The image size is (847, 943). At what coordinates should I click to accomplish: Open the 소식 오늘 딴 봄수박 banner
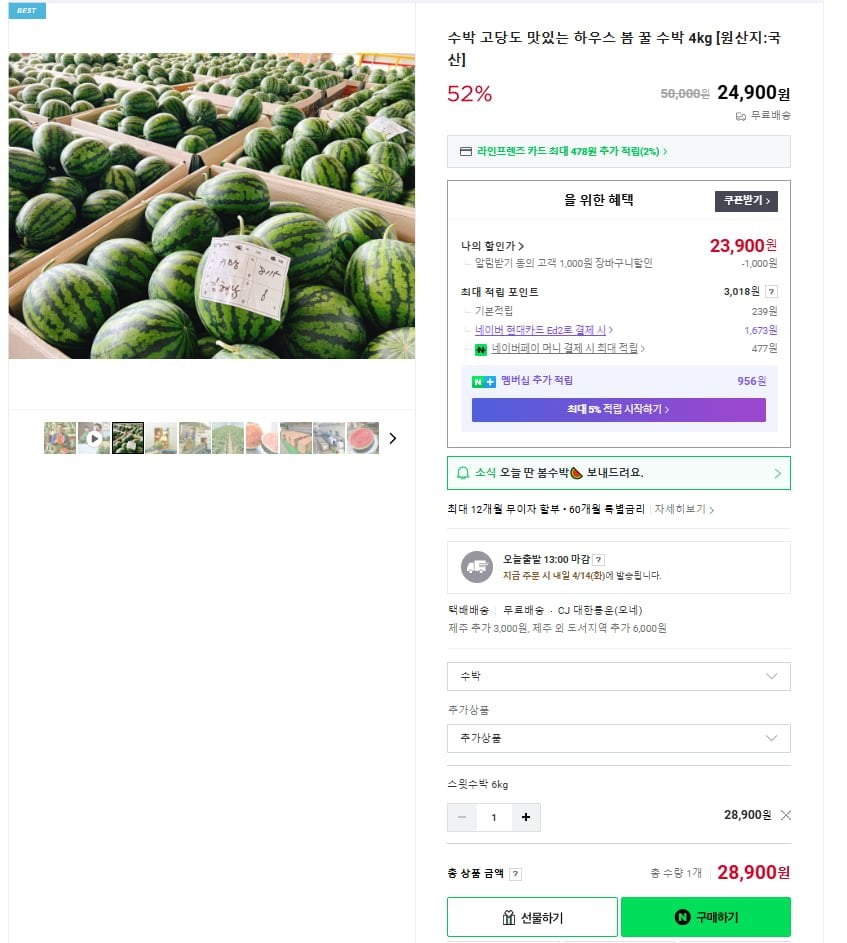coord(618,473)
